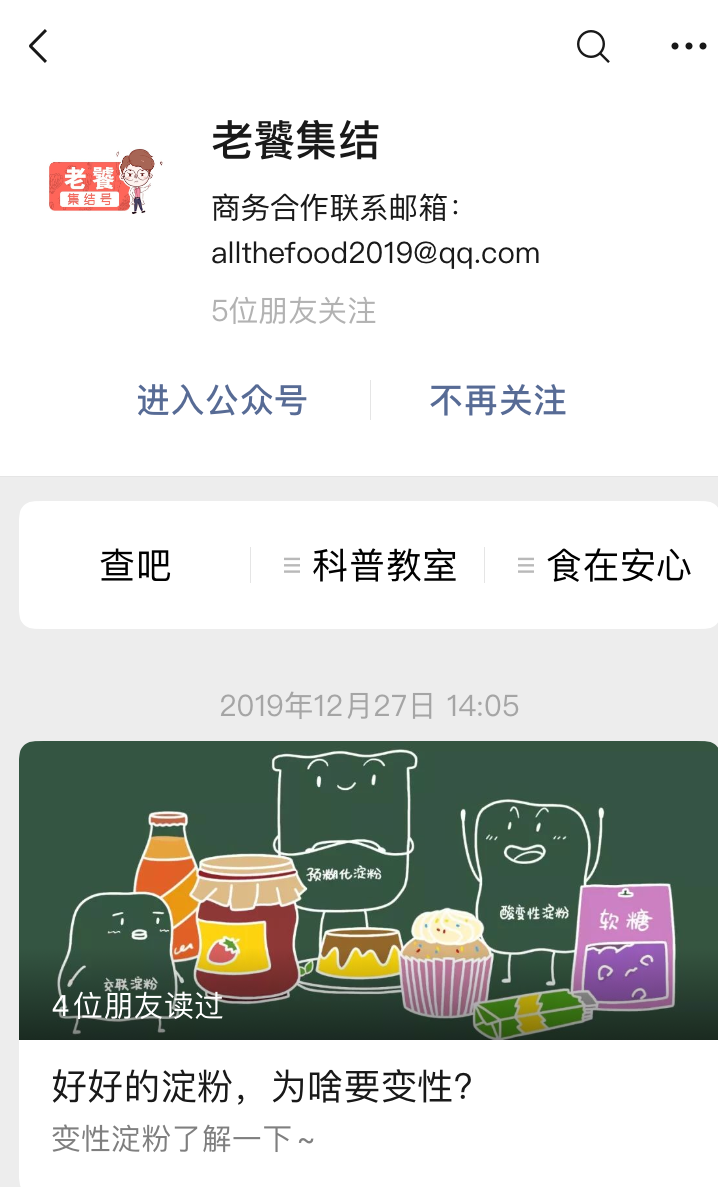
Task: Unfollow via 不再关注
Action: pyautogui.click(x=498, y=401)
